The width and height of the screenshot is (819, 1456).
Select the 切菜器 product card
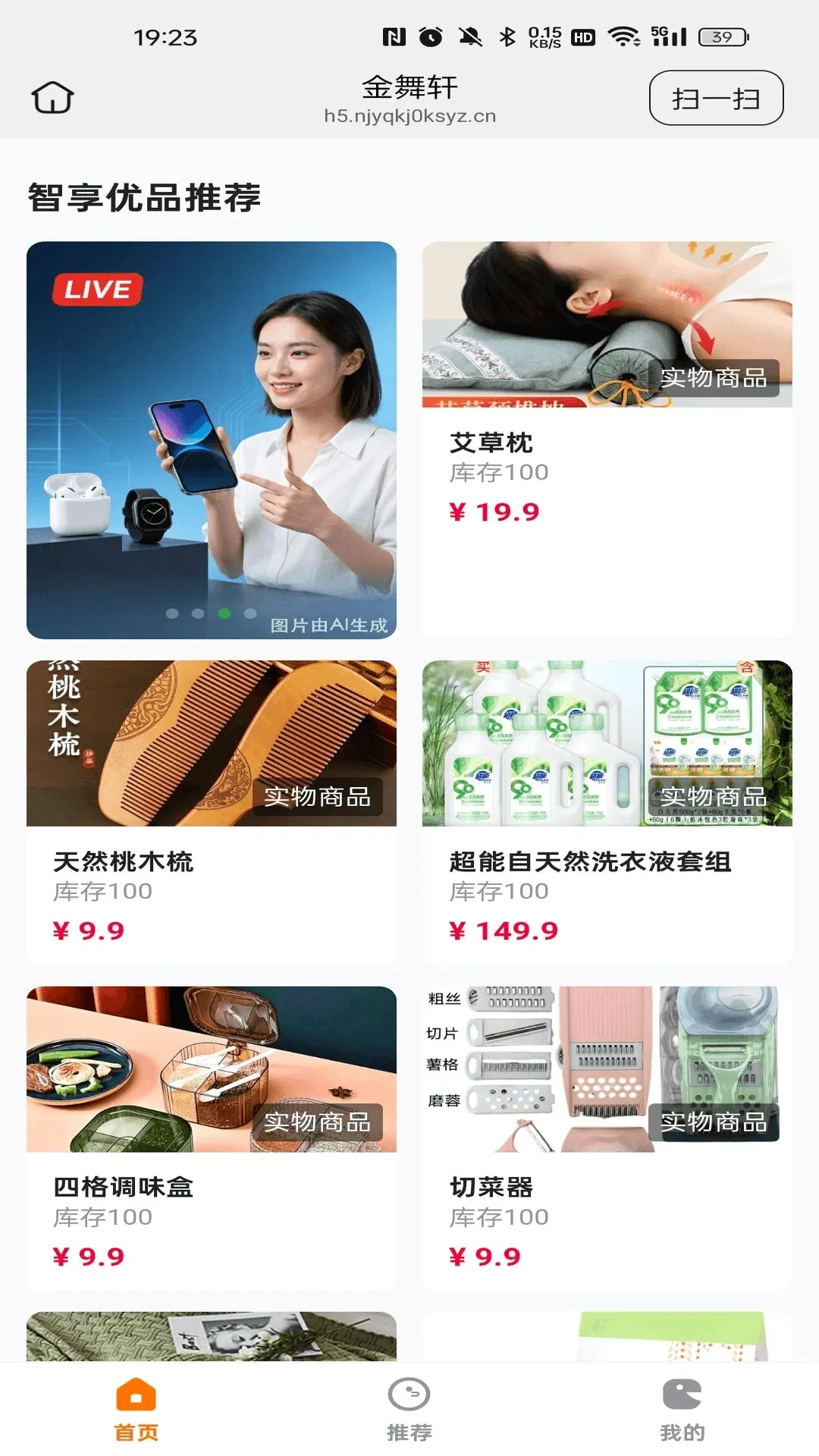[x=607, y=1138]
